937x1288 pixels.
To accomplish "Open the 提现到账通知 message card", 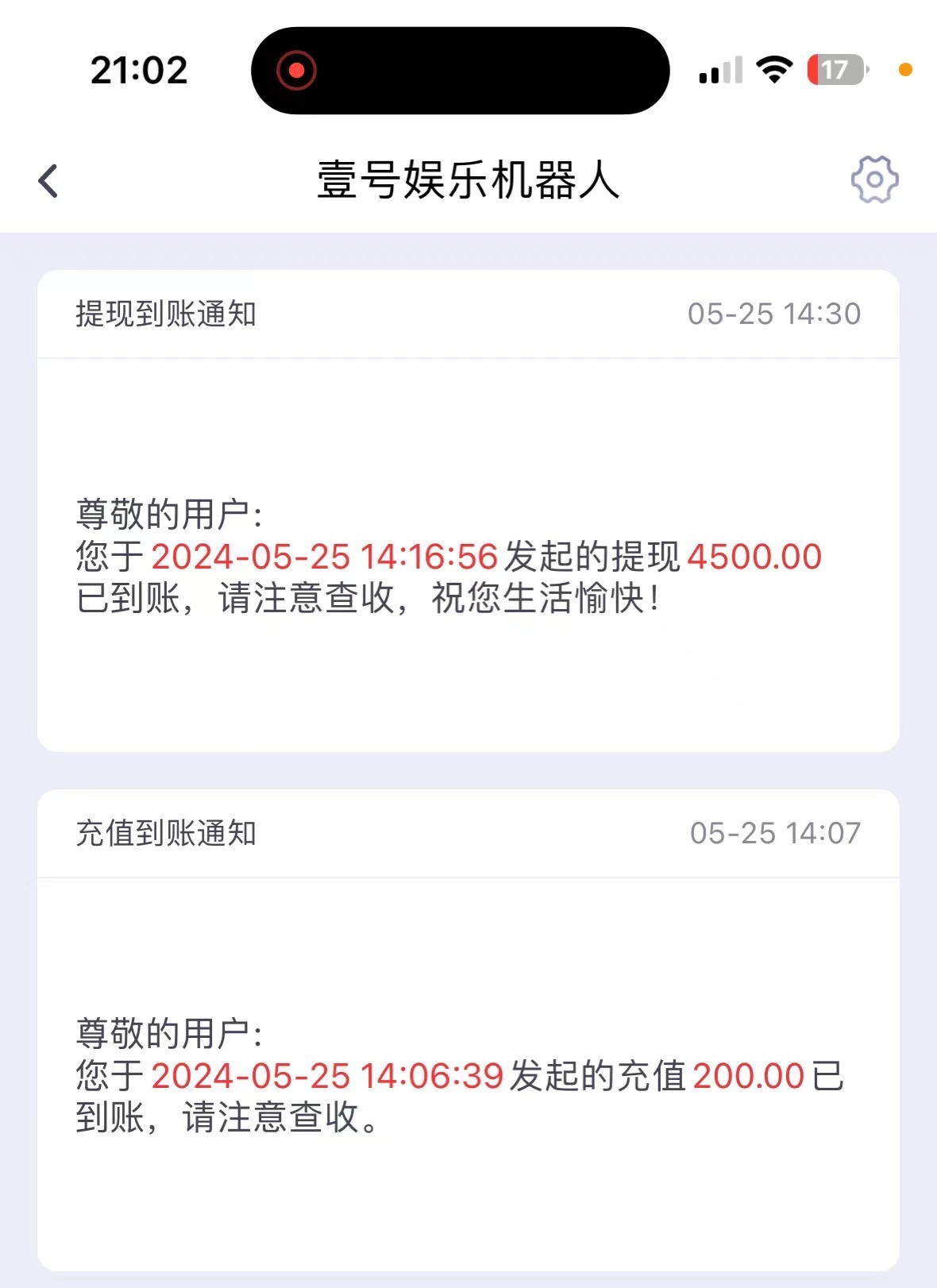I will coord(468,511).
